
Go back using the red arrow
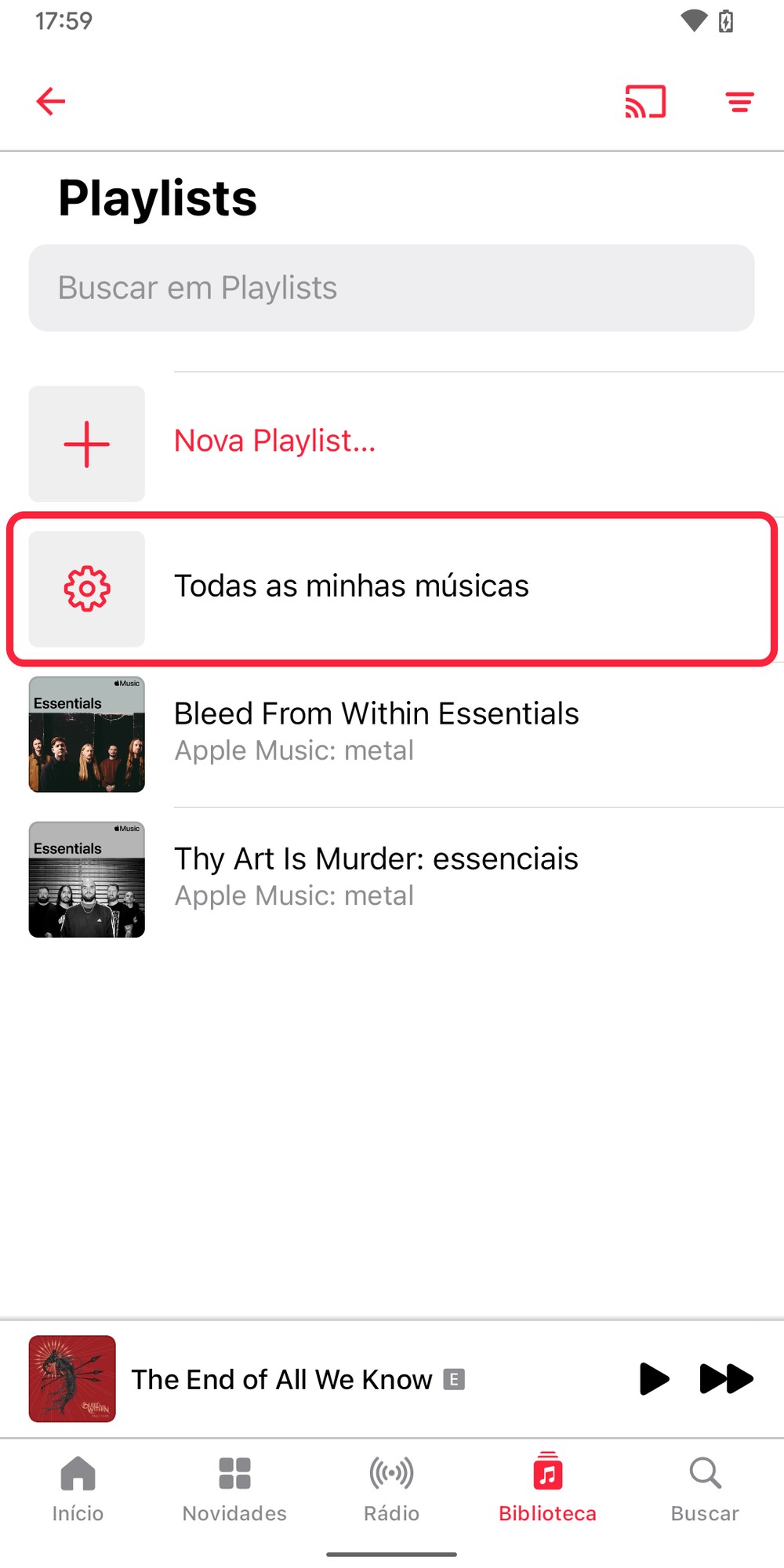(51, 101)
